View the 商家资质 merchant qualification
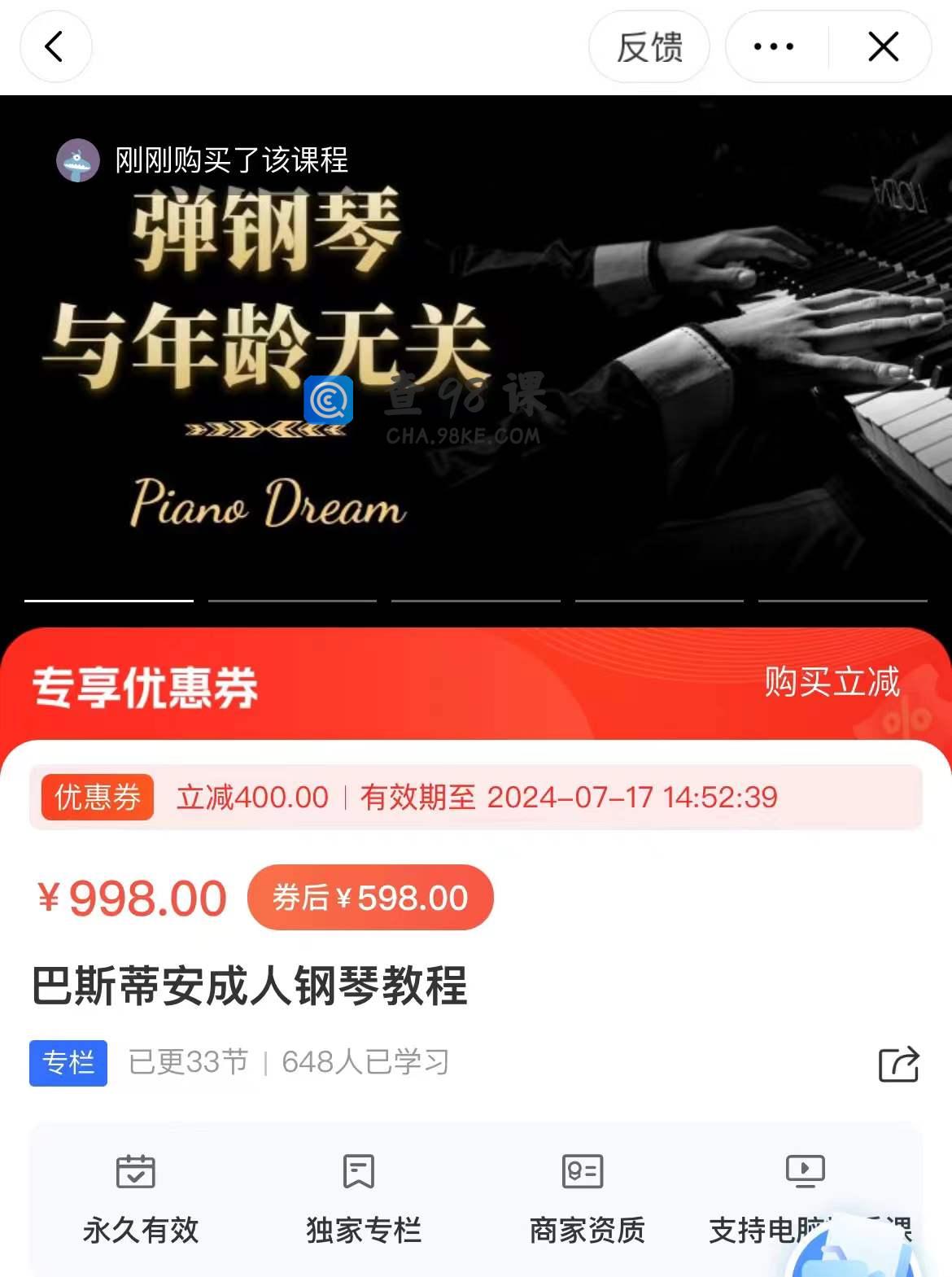This screenshot has height=1277, width=952. (x=586, y=1199)
